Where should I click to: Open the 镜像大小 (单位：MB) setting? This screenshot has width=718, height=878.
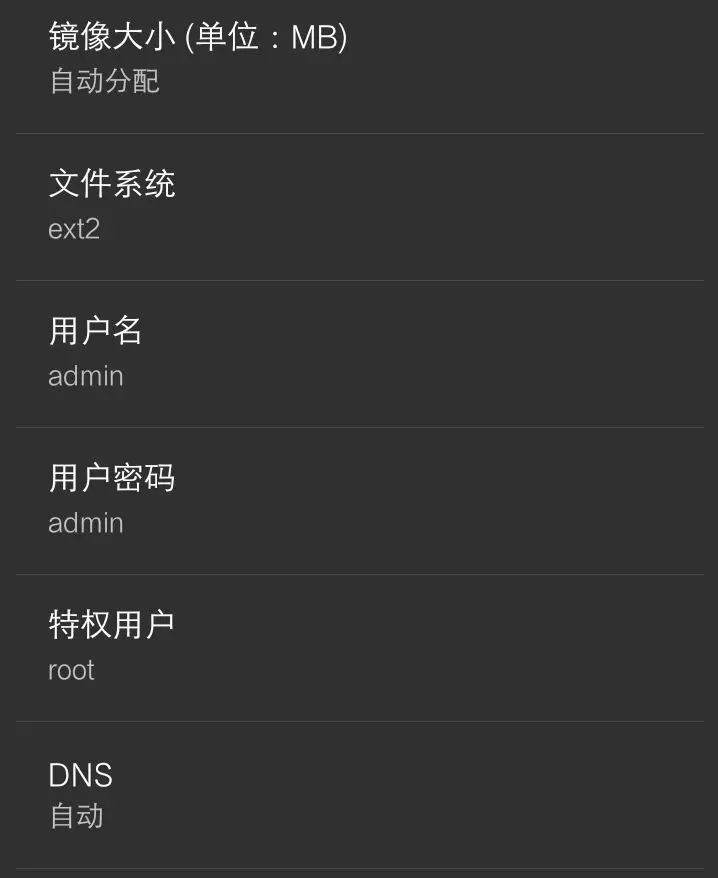[359, 60]
